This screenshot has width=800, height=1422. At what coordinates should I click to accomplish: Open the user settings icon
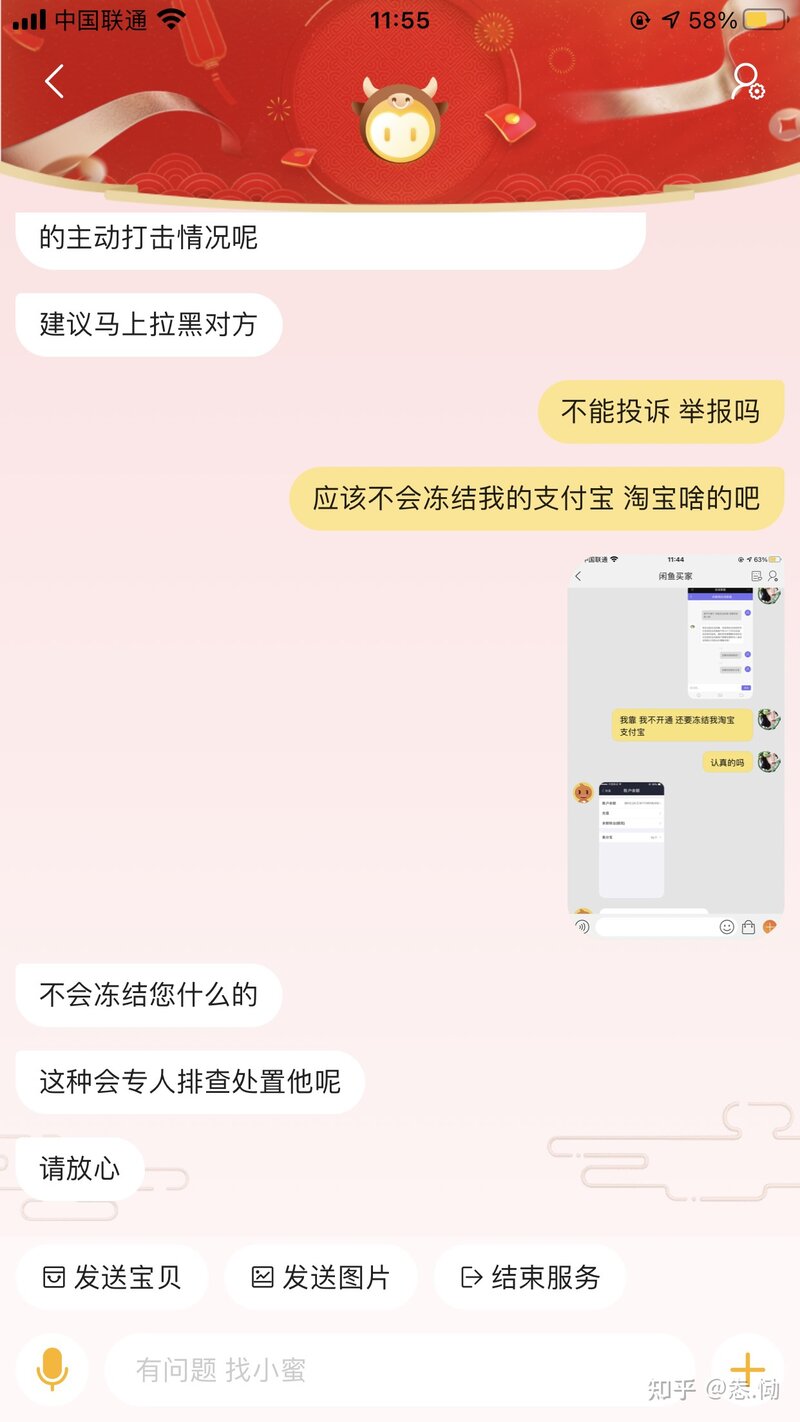coord(746,82)
